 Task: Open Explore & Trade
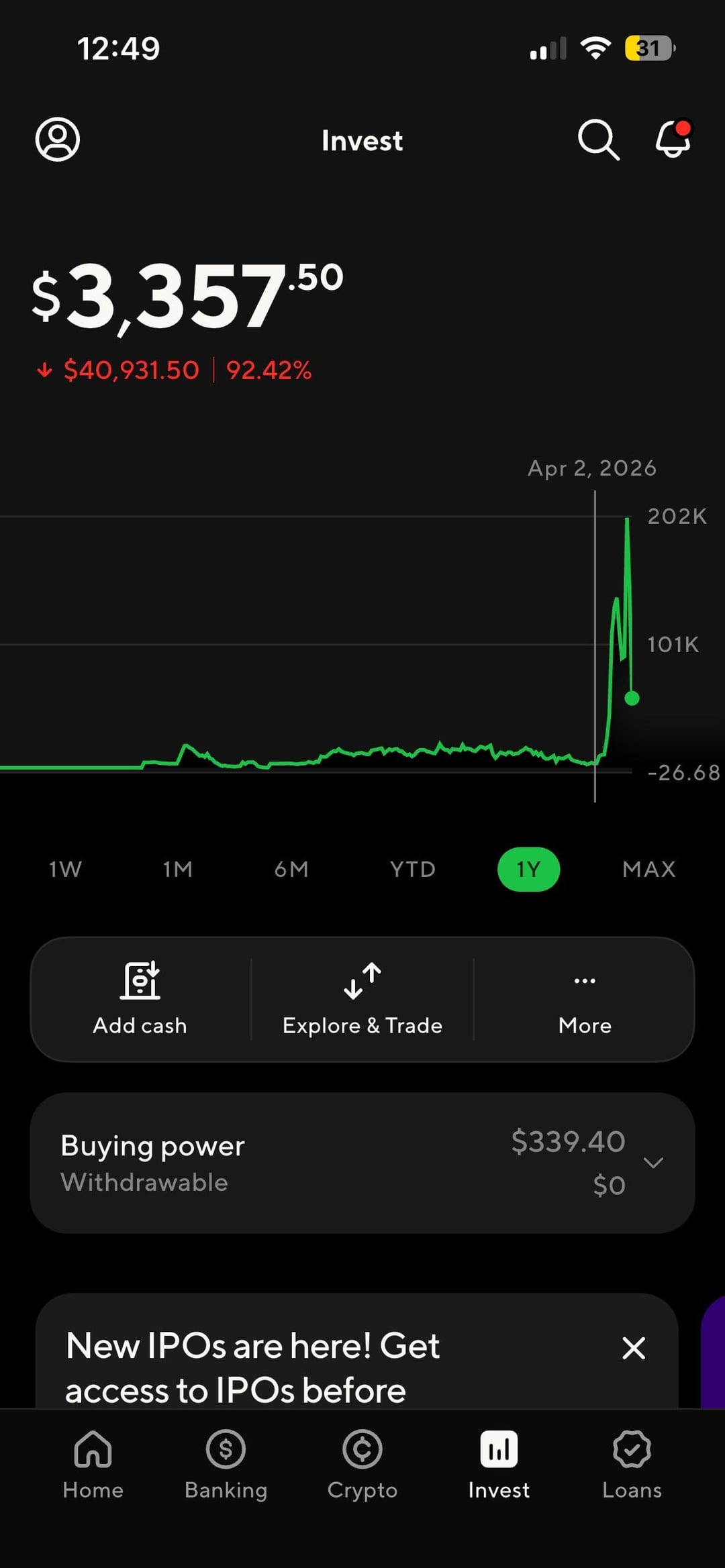[x=362, y=998]
